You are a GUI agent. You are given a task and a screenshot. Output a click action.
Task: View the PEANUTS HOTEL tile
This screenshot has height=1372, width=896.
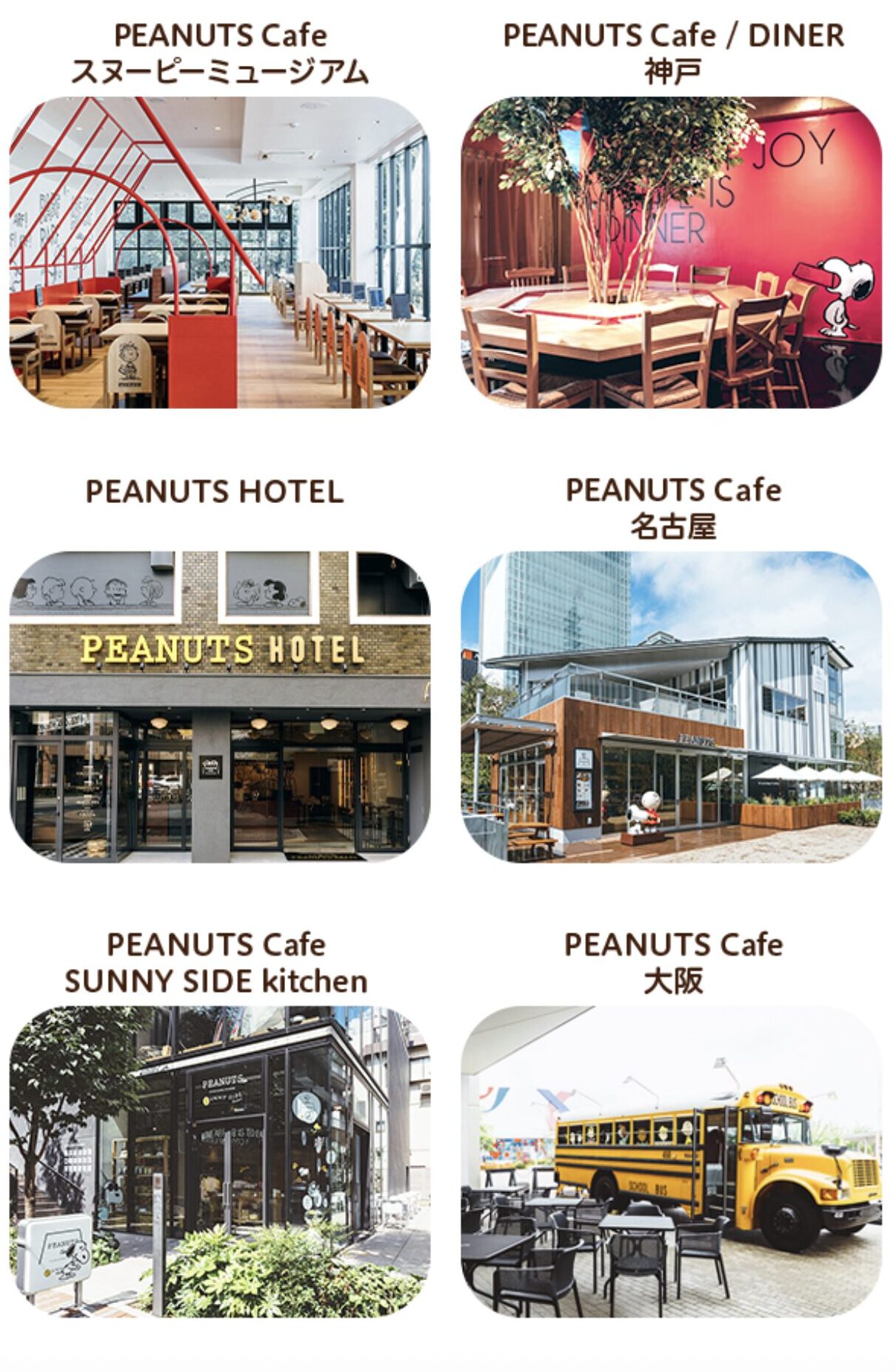point(219,706)
